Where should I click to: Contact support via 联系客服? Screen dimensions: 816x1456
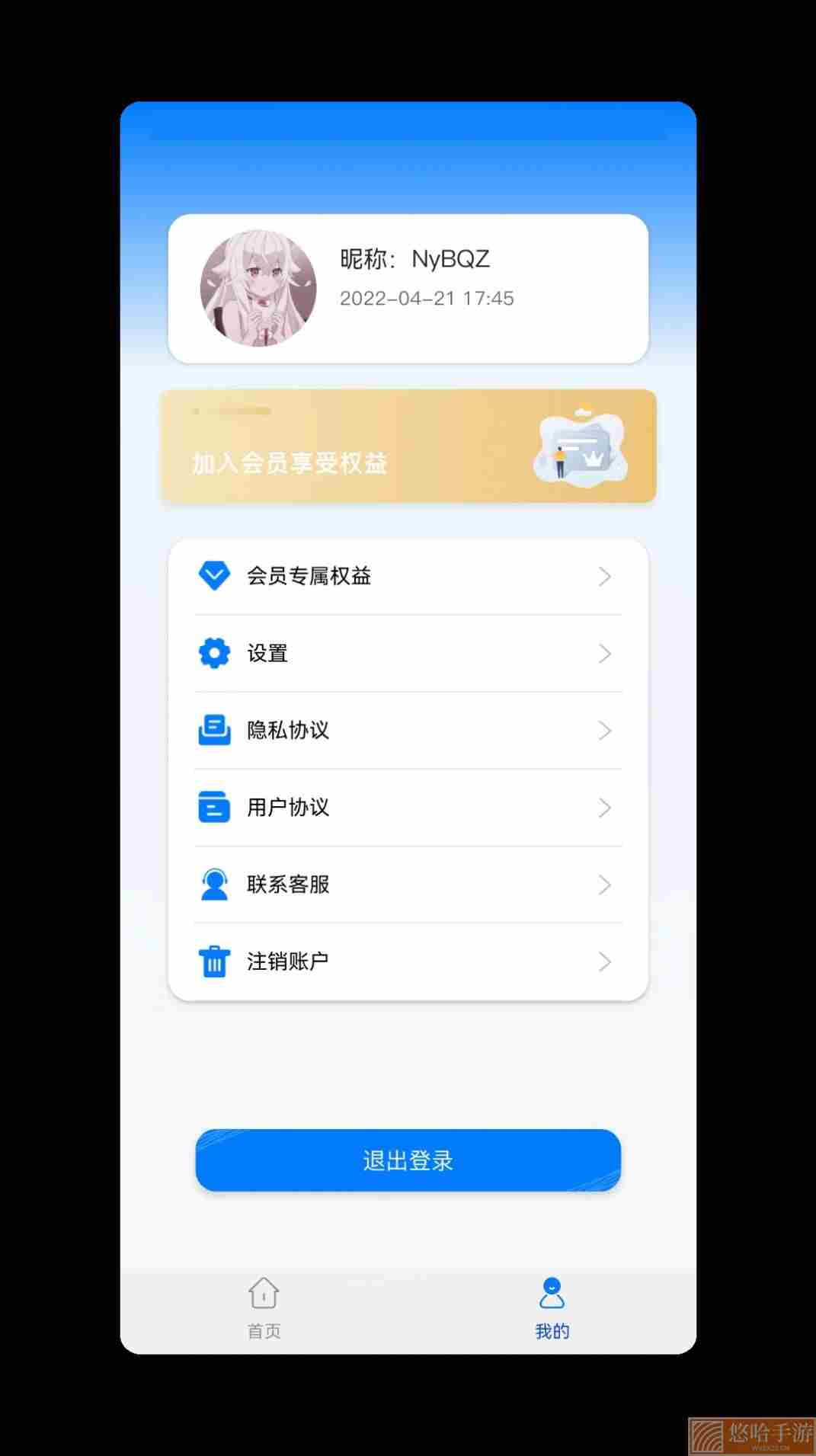tap(408, 885)
